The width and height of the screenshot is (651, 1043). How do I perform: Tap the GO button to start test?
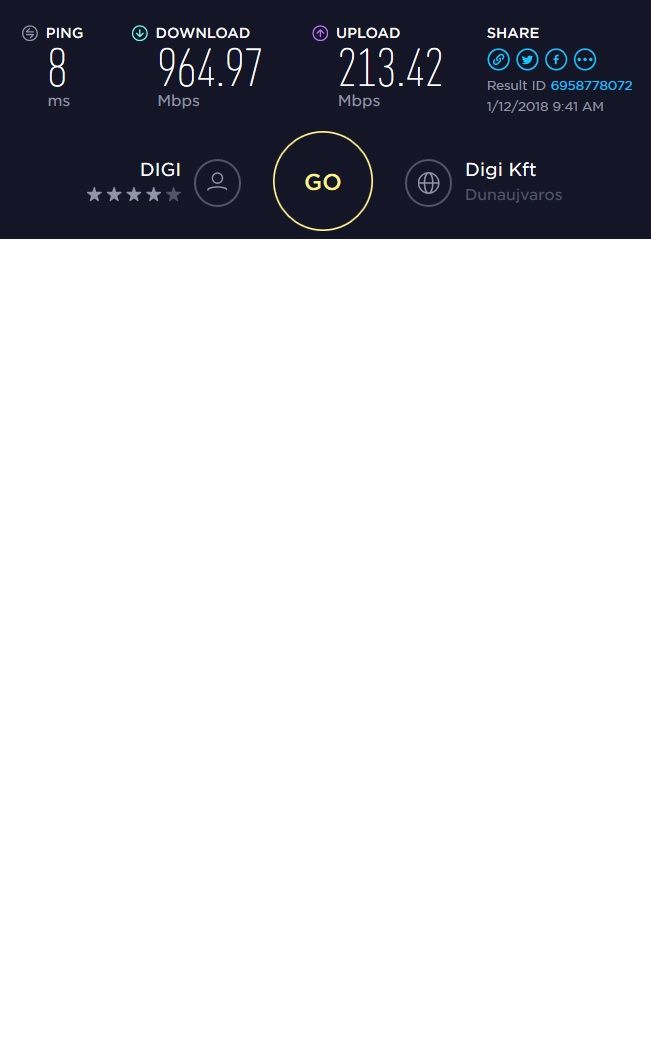pyautogui.click(x=323, y=181)
